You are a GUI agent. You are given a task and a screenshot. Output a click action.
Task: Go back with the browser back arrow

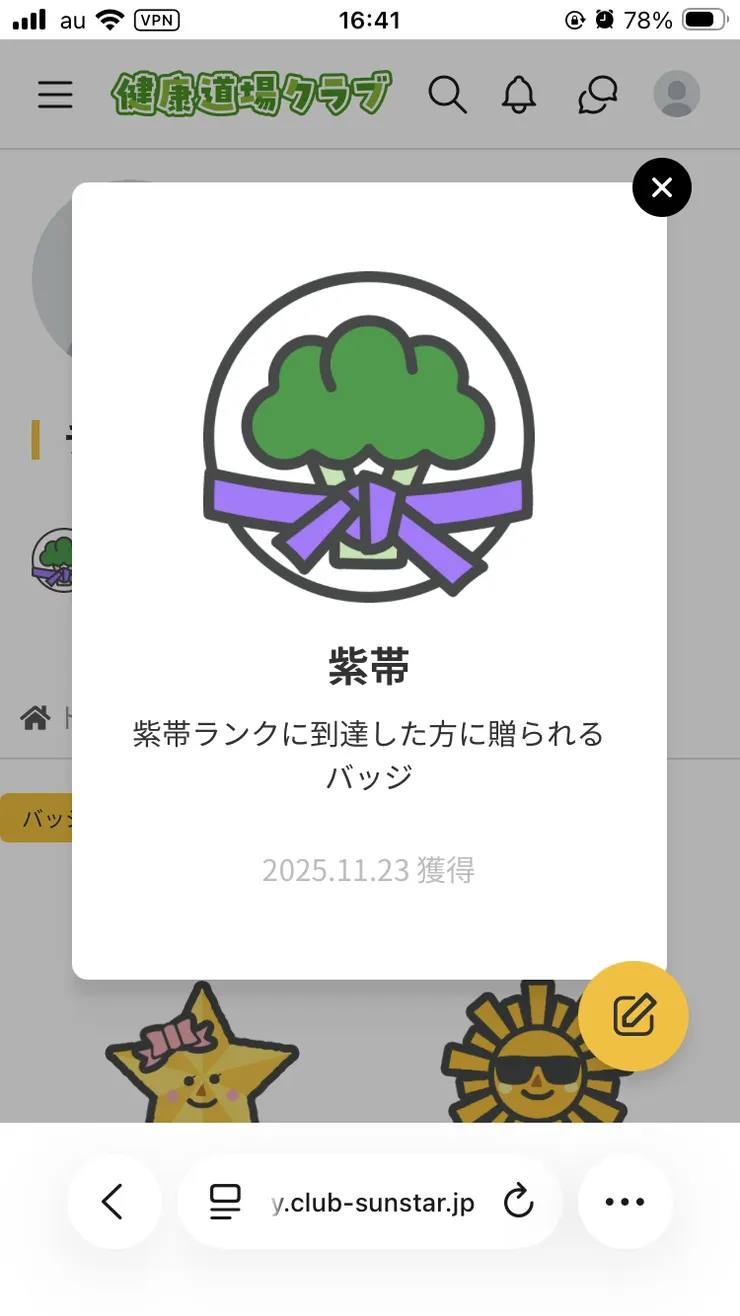click(x=114, y=1202)
